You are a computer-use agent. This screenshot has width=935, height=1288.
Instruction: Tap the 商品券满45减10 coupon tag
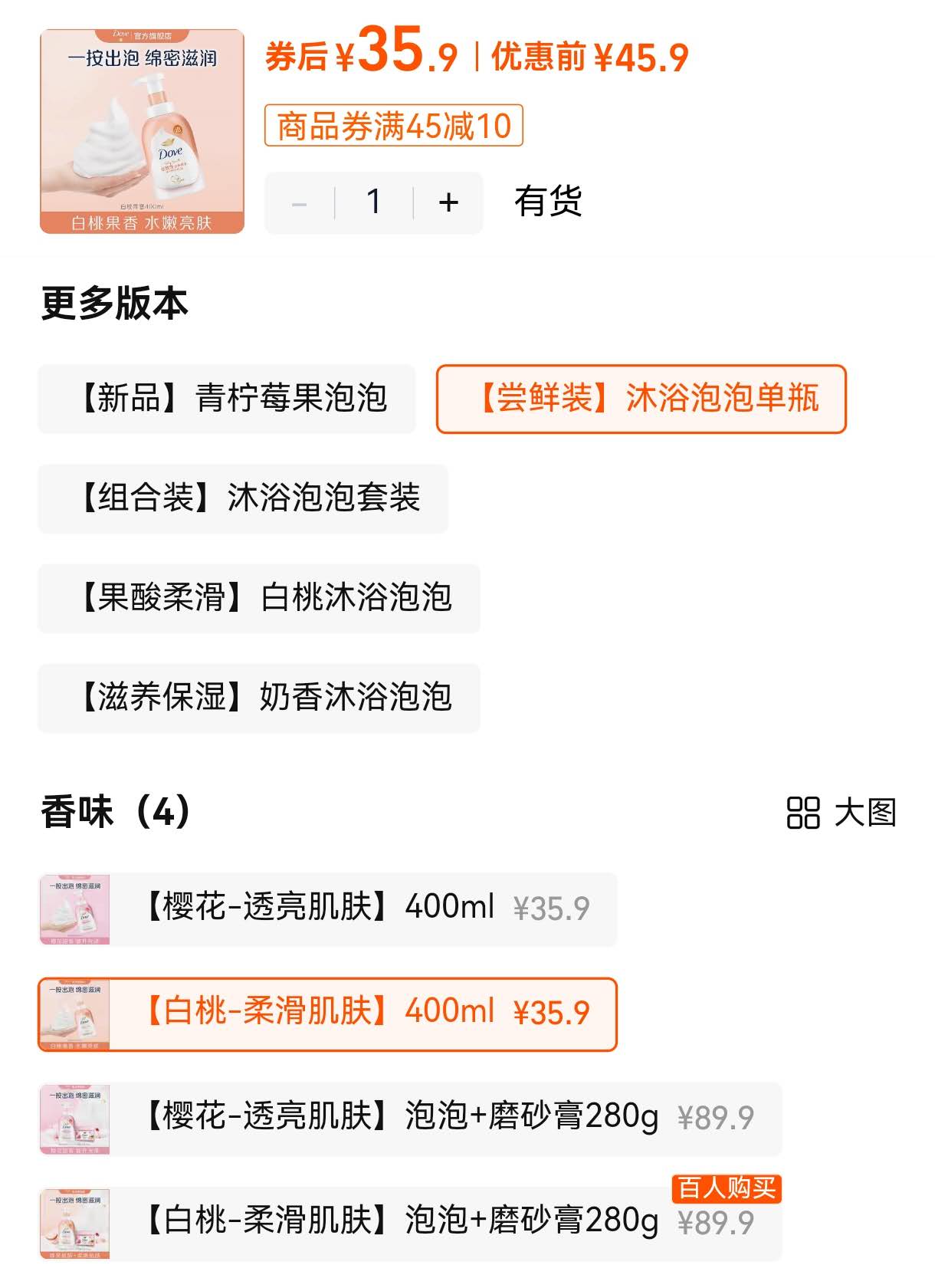click(x=393, y=126)
